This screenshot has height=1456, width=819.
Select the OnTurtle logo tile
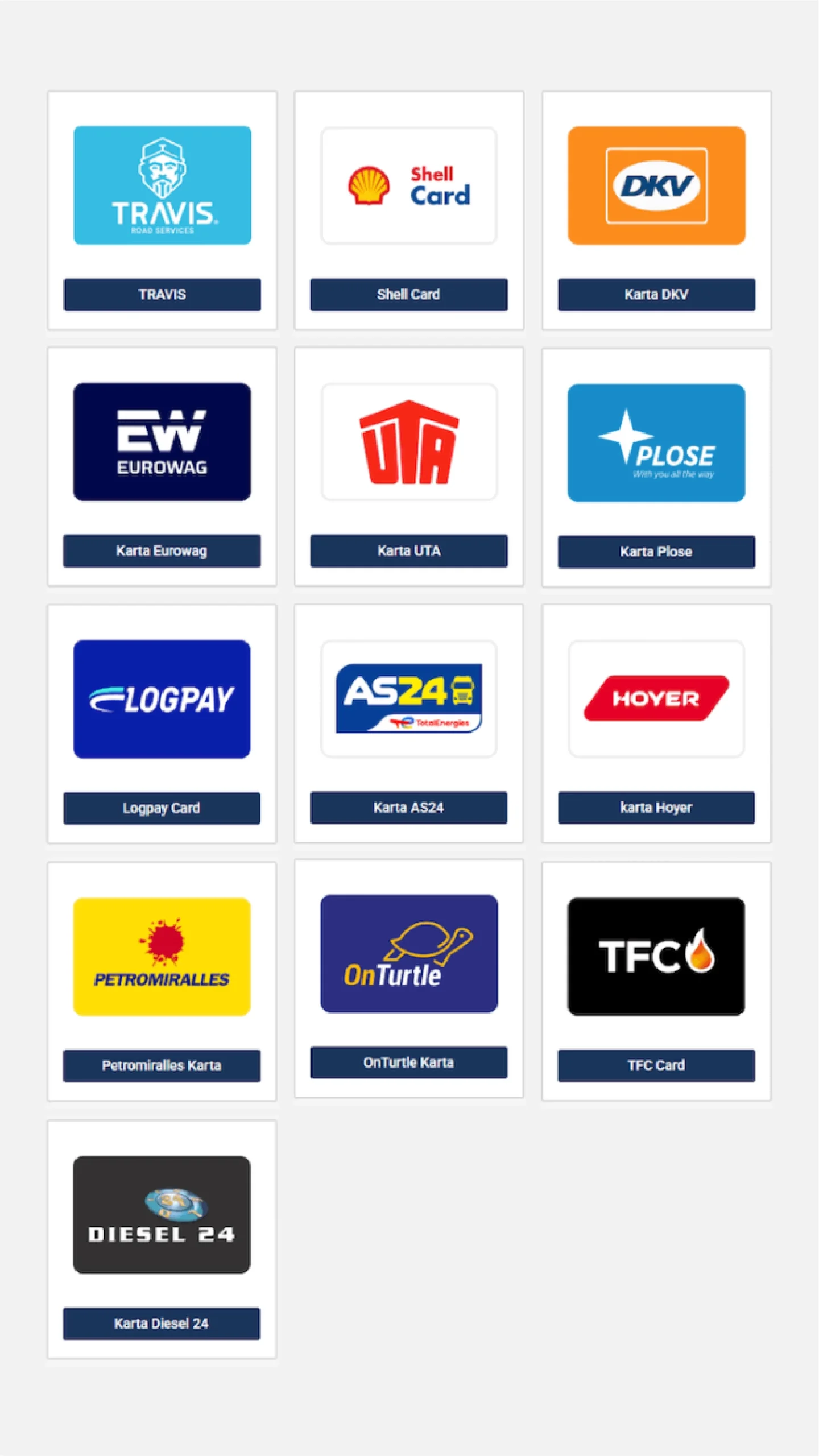[408, 953]
